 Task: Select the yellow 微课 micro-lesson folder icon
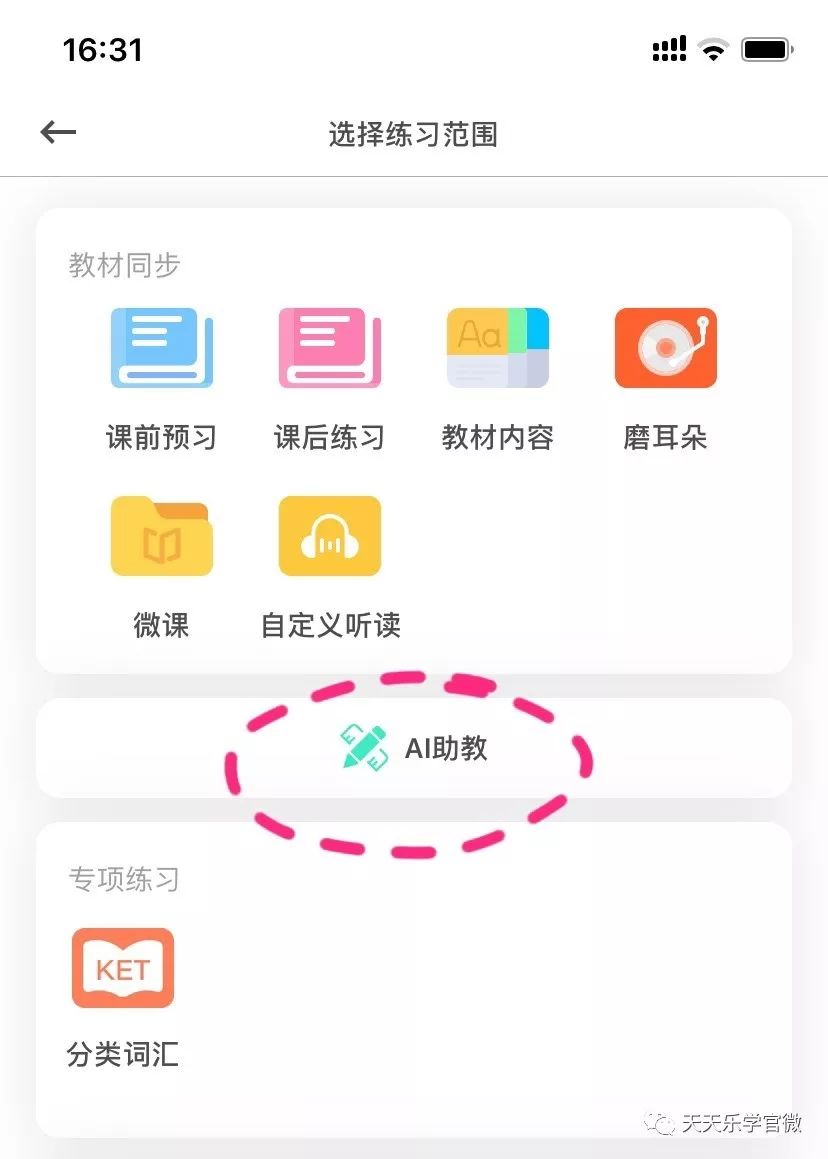[162, 536]
